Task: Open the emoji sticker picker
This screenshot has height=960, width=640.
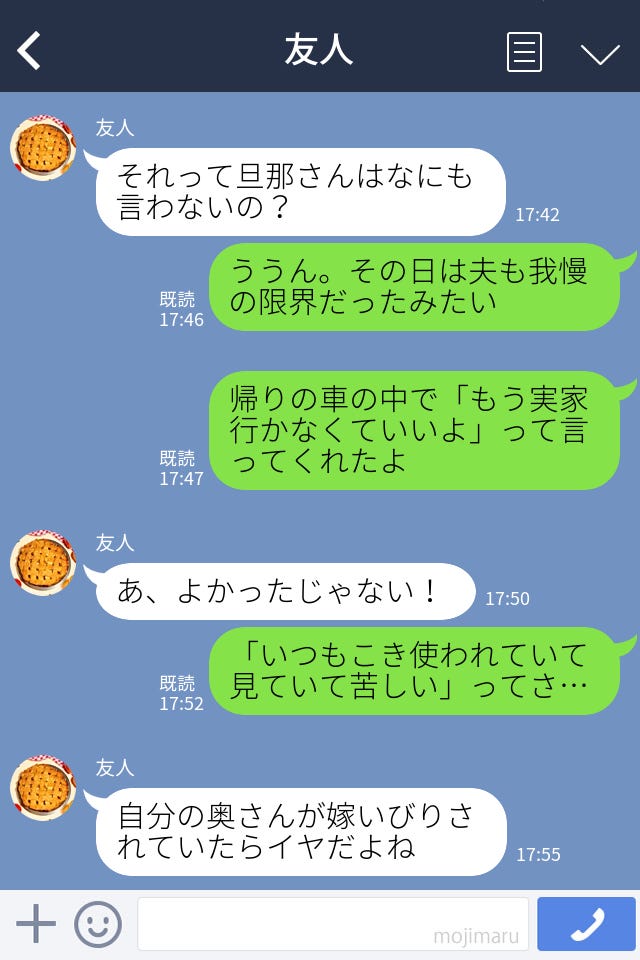Action: point(98,924)
